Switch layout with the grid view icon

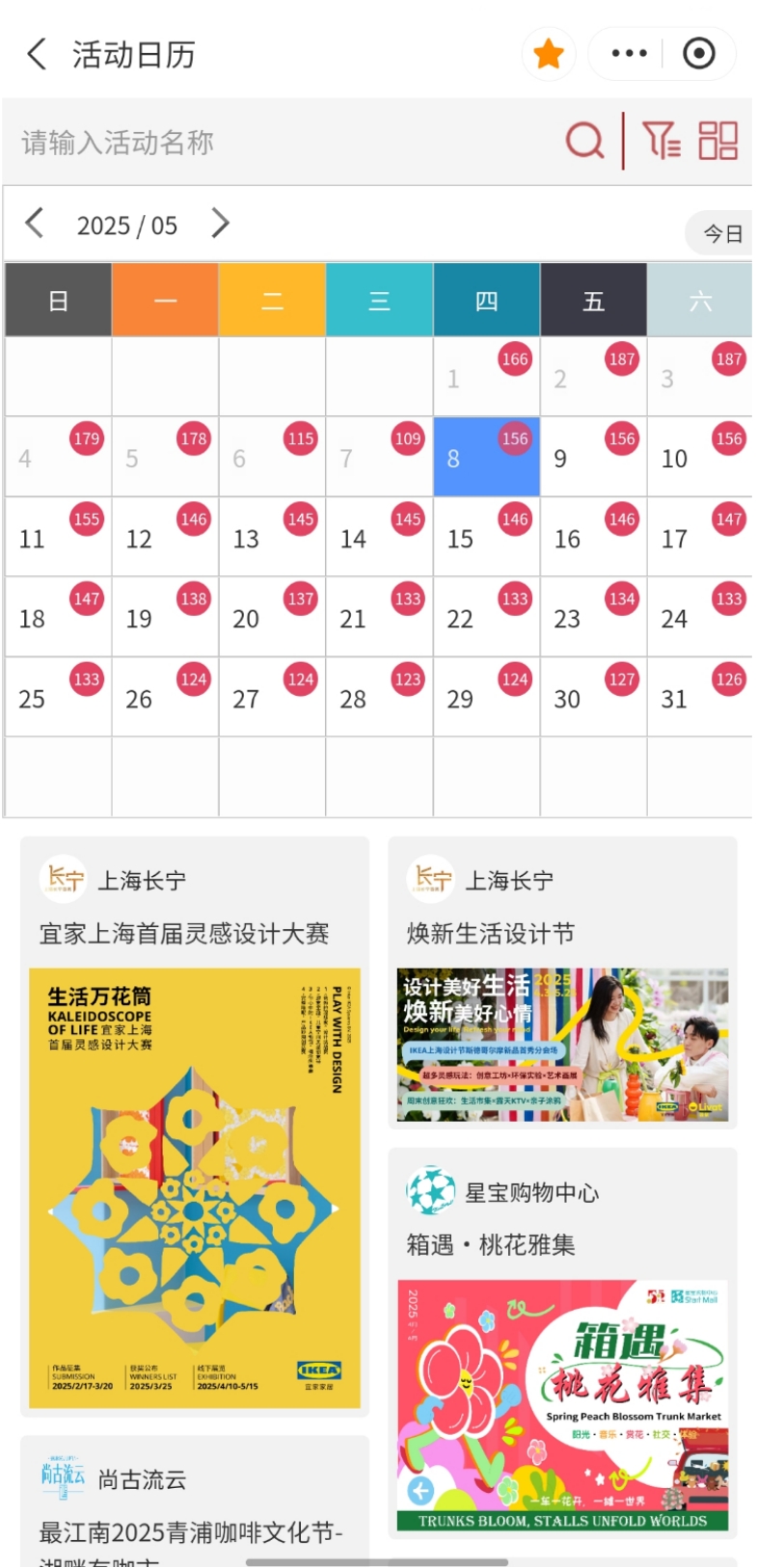coord(717,142)
